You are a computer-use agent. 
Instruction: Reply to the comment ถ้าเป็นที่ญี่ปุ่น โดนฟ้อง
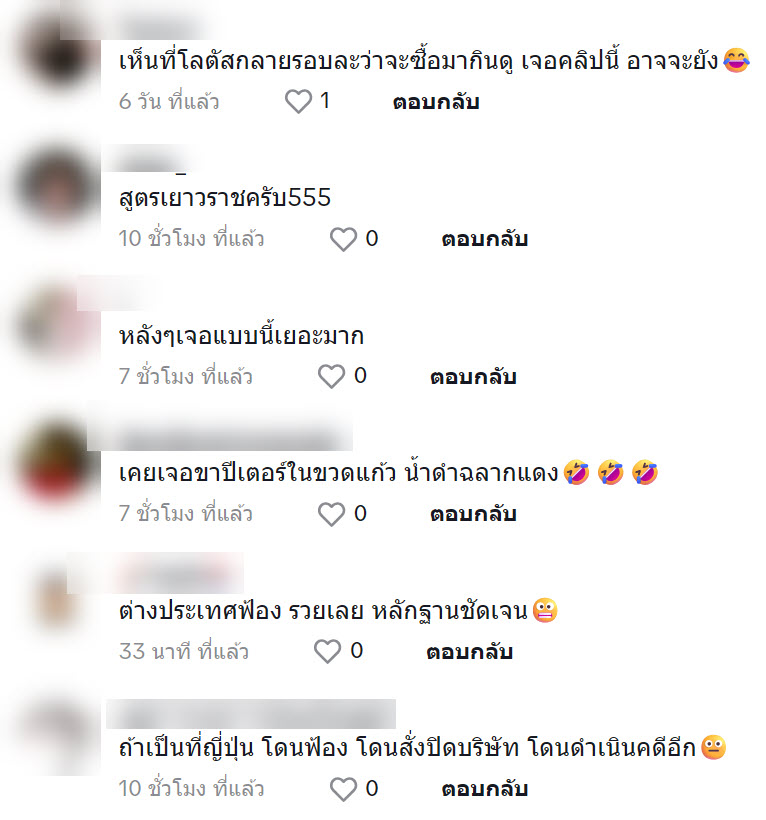pos(484,789)
